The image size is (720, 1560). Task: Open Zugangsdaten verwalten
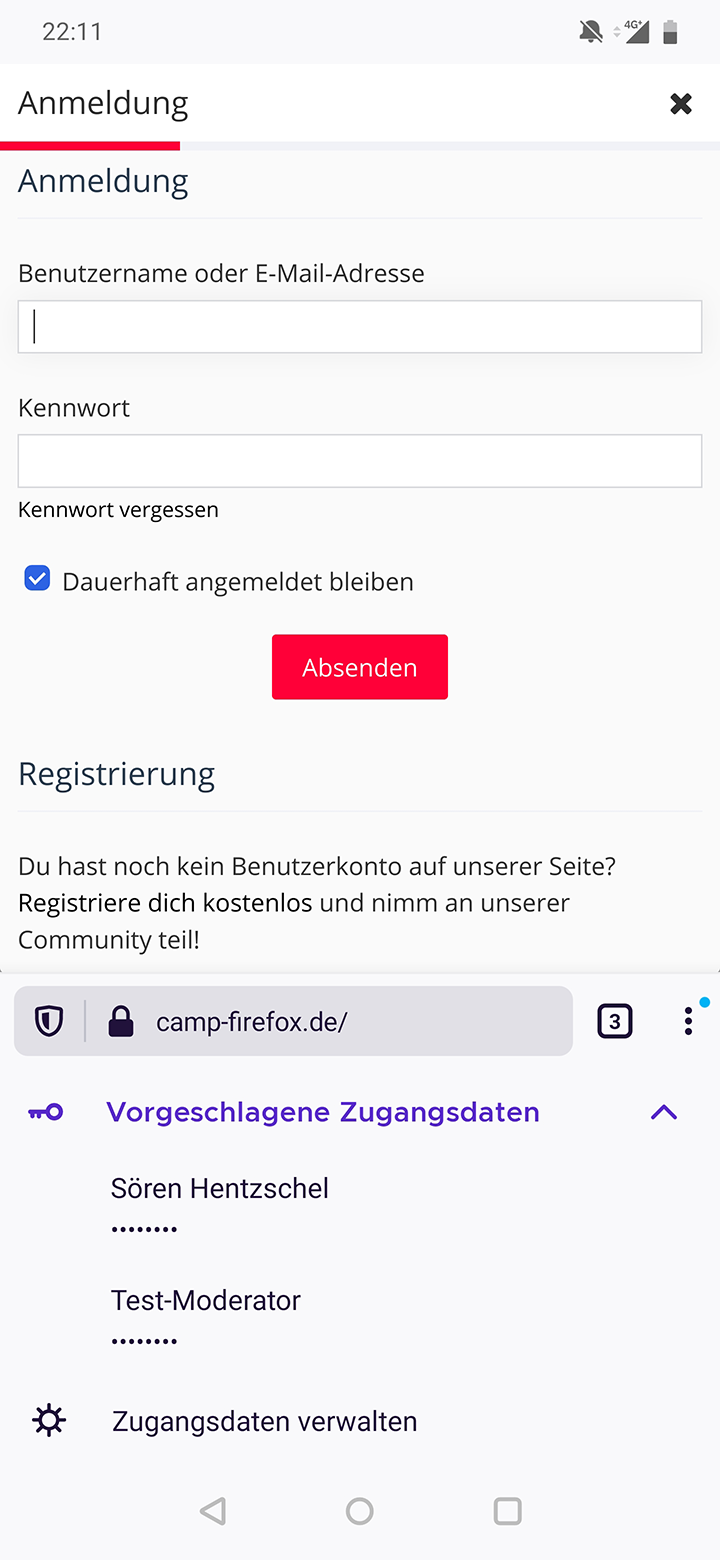tap(360, 1421)
